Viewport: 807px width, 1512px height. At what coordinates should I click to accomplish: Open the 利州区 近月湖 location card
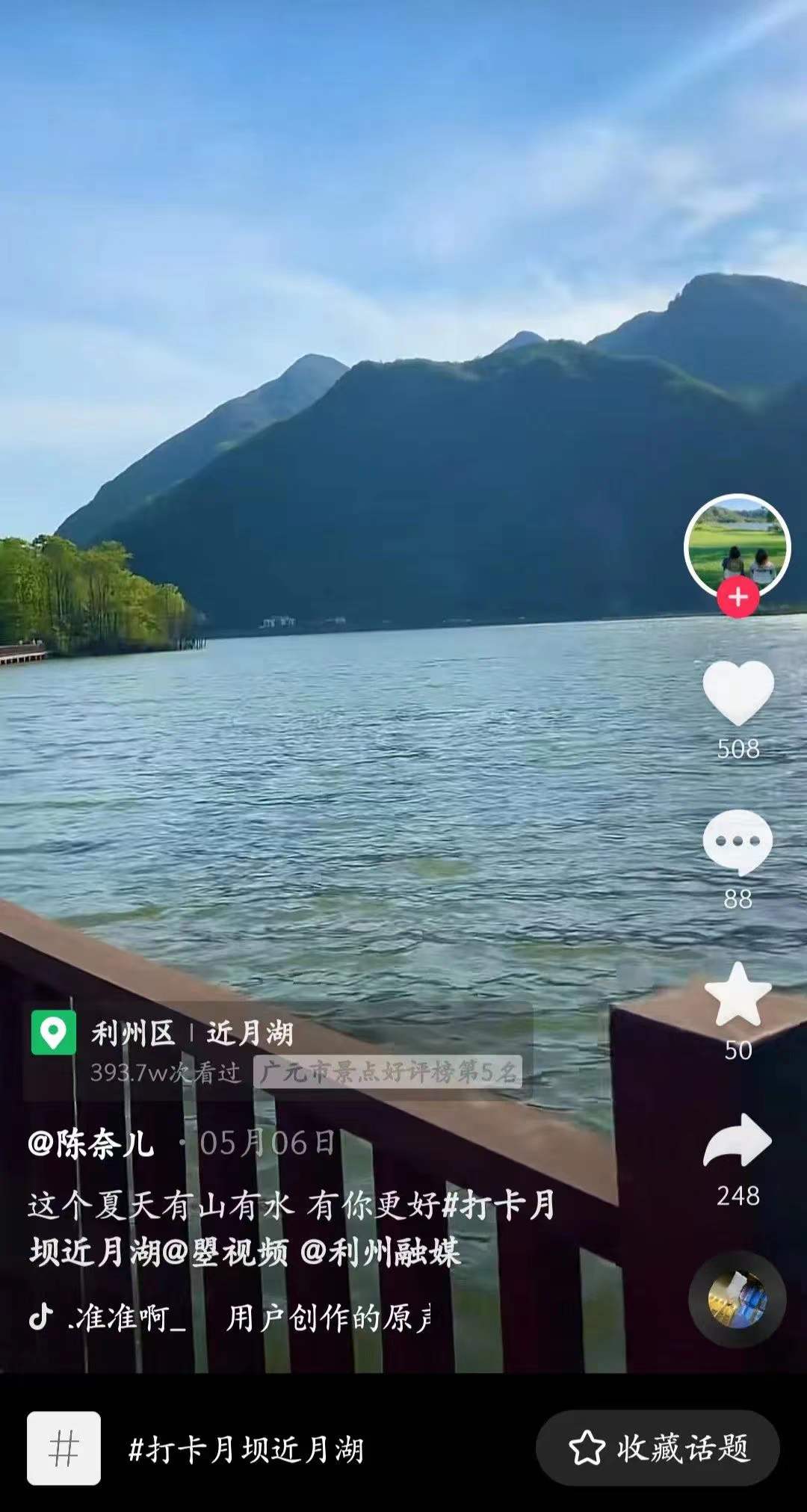pyautogui.click(x=191, y=1034)
